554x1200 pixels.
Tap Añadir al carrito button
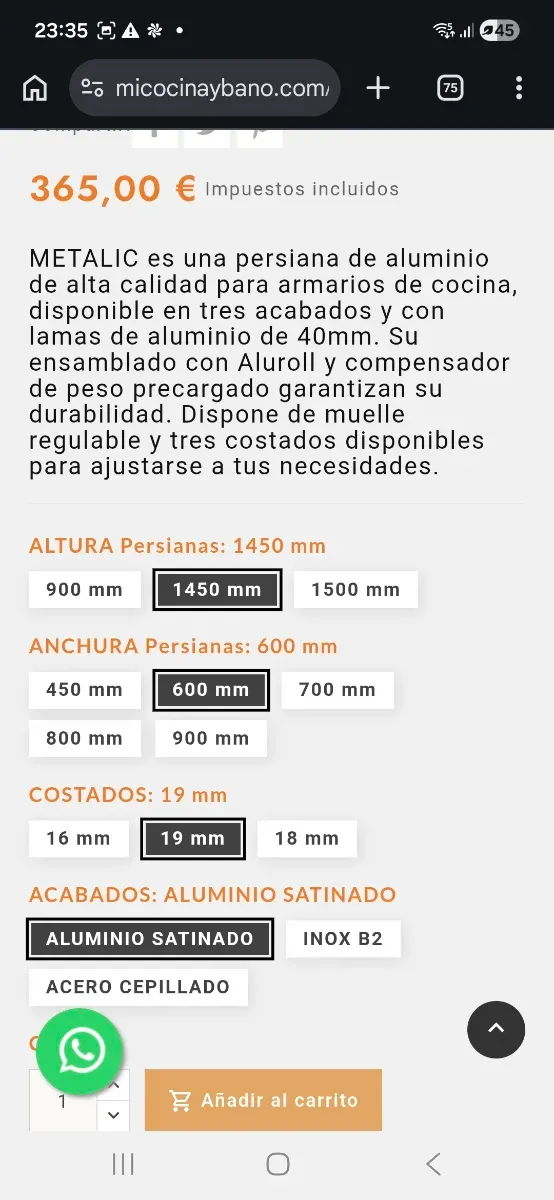pos(263,1100)
